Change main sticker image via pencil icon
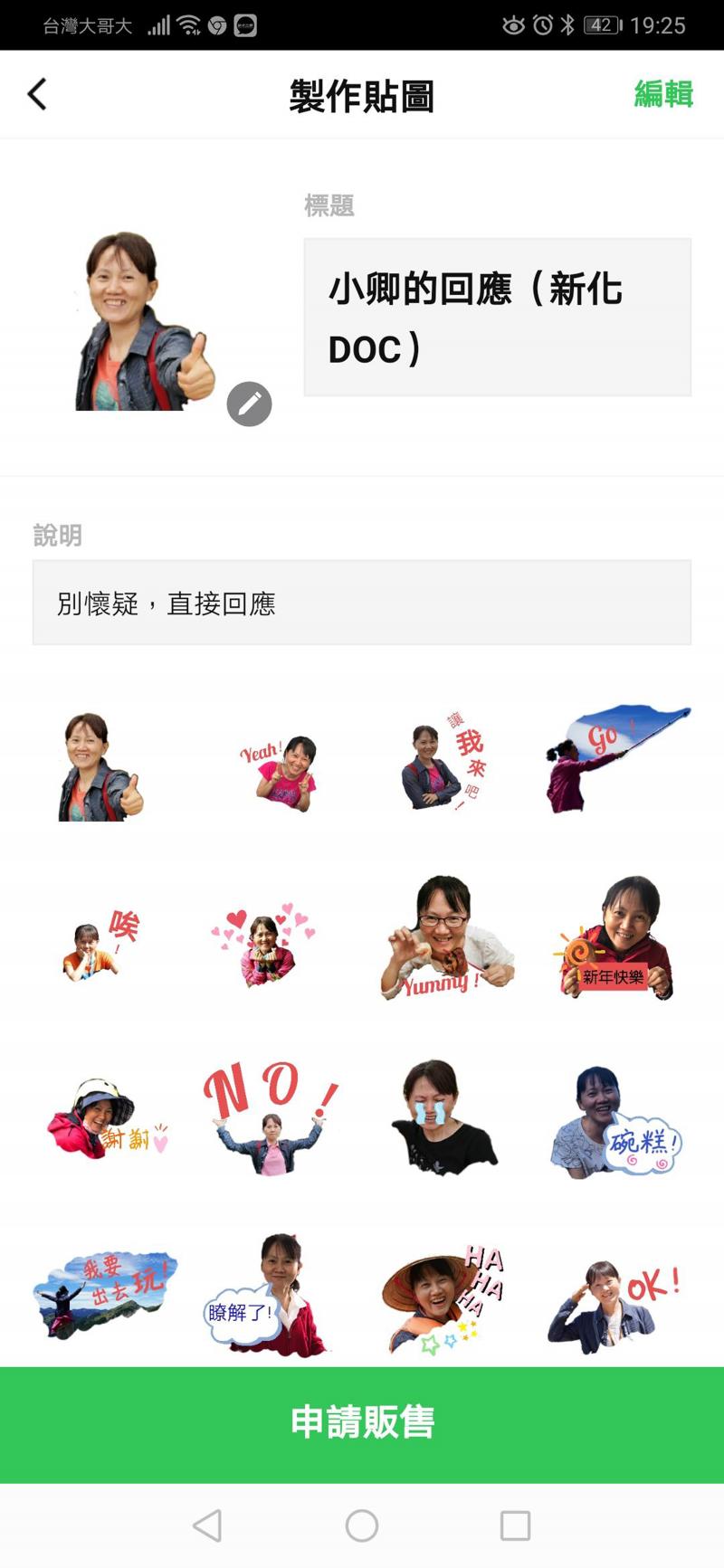Screen dimensions: 724x1568 249,404
